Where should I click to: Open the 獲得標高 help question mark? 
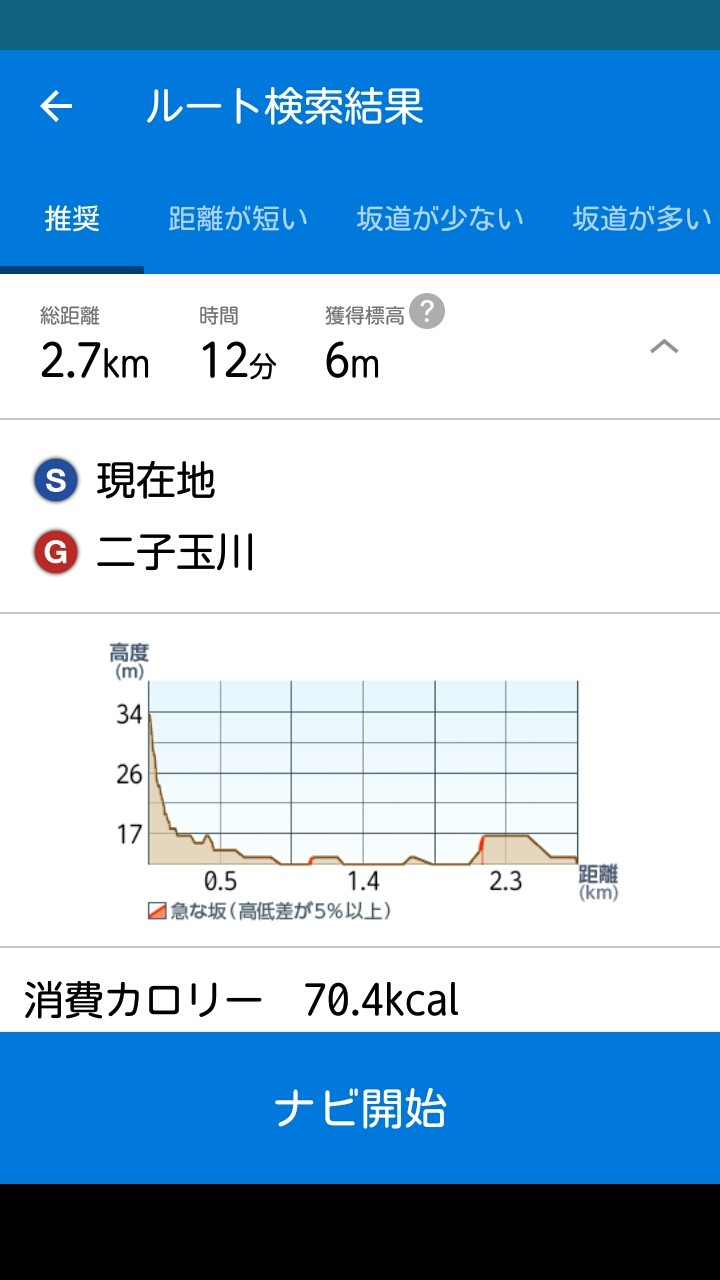[x=427, y=312]
